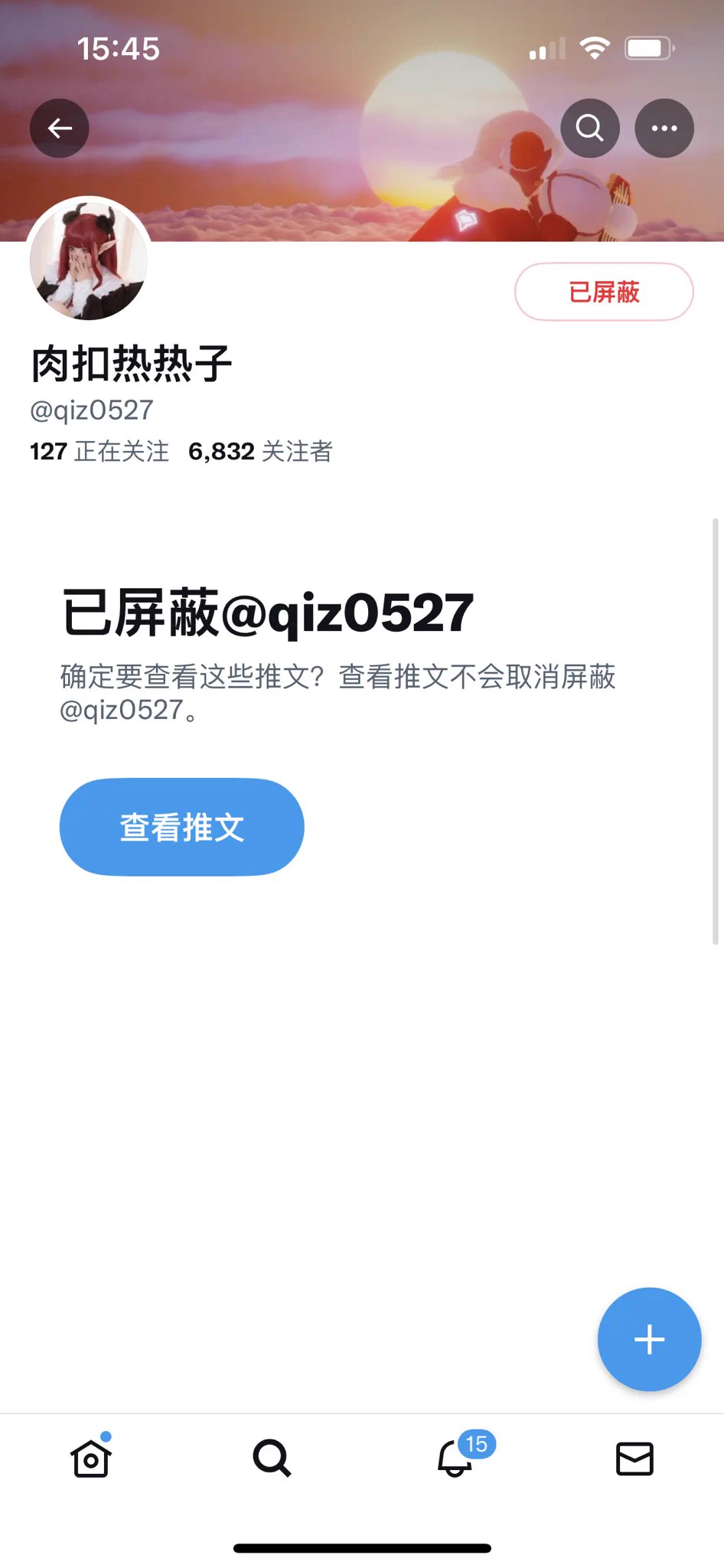724x1568 pixels.
Task: Open the notifications bell tab
Action: [455, 1459]
